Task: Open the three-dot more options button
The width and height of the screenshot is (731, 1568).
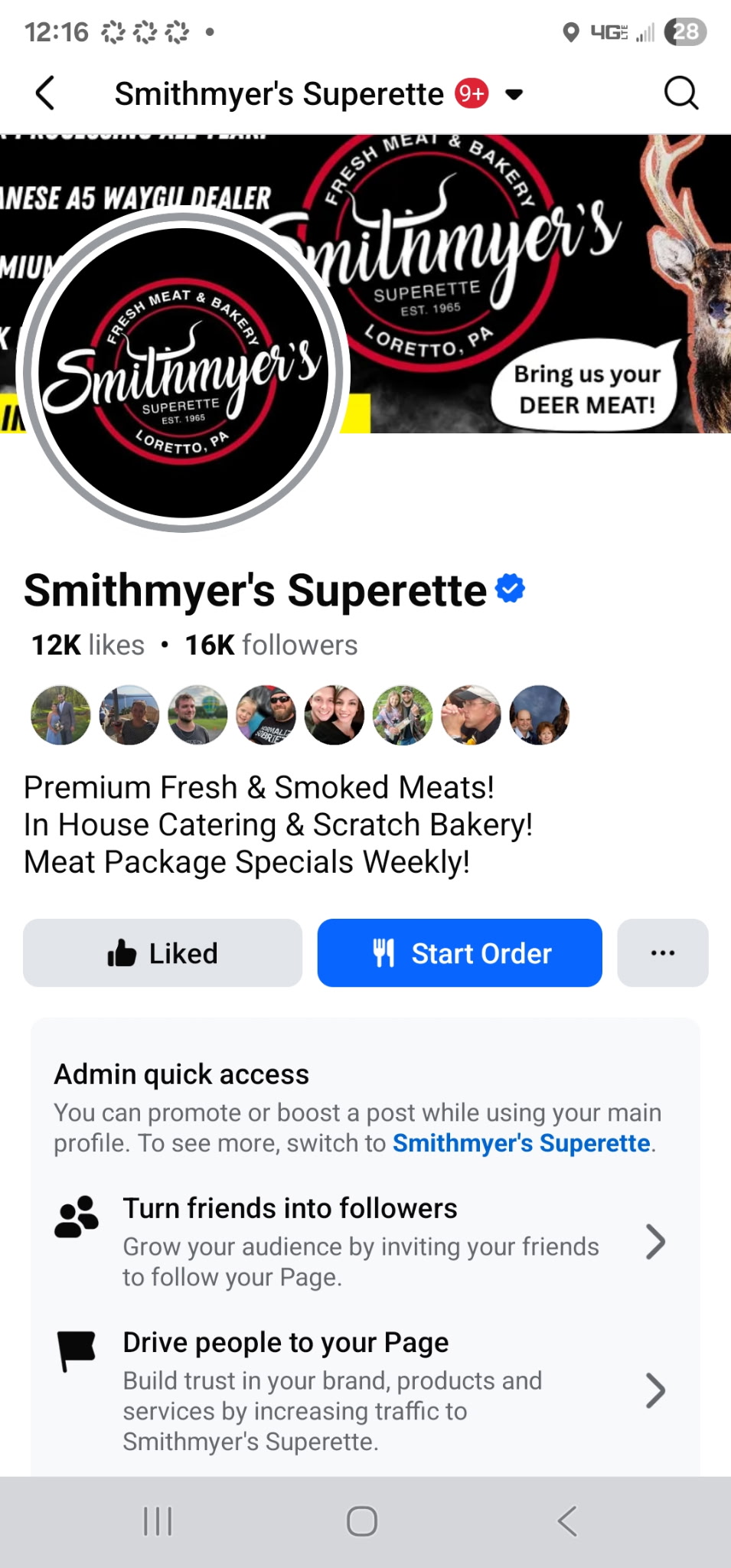Action: (662, 953)
